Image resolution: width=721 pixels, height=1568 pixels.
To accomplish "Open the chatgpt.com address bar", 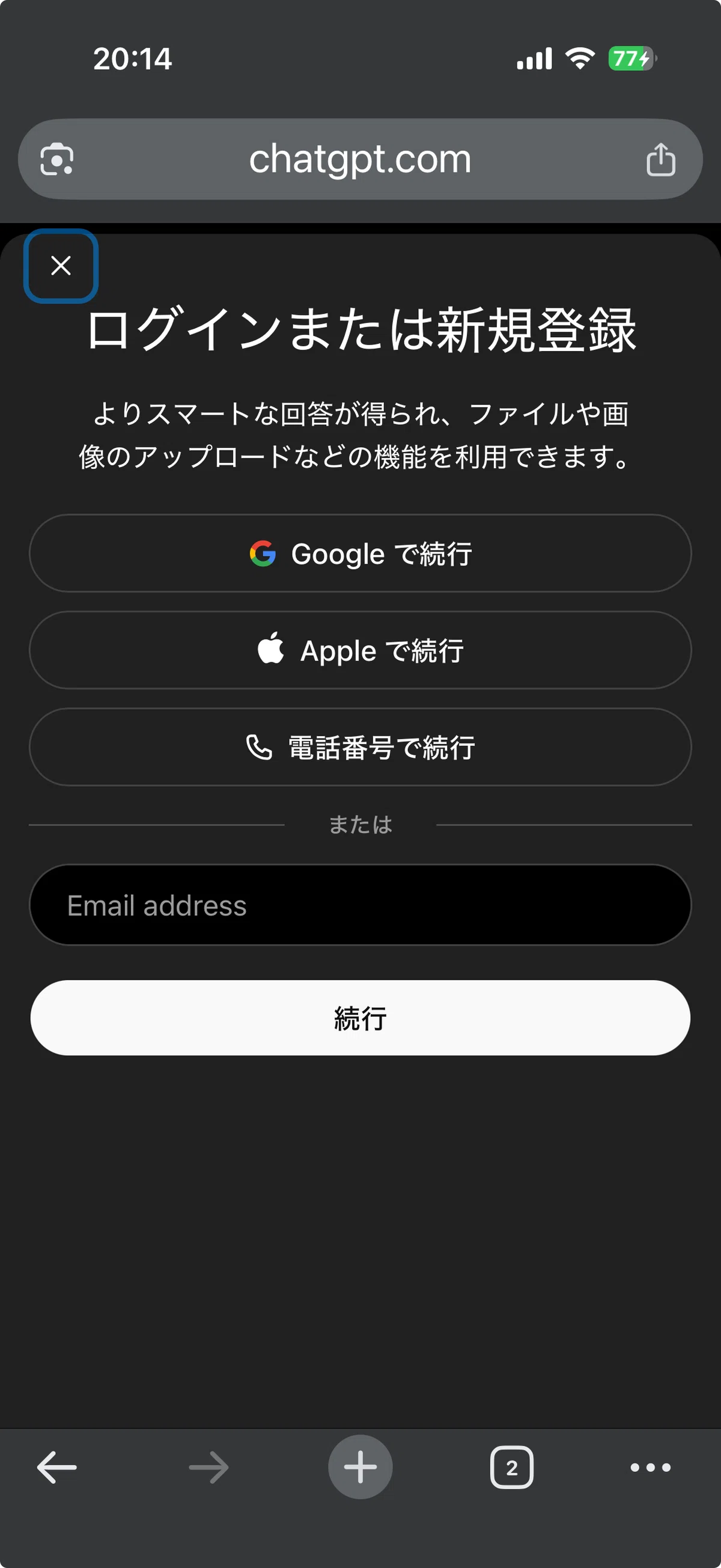I will (x=360, y=159).
